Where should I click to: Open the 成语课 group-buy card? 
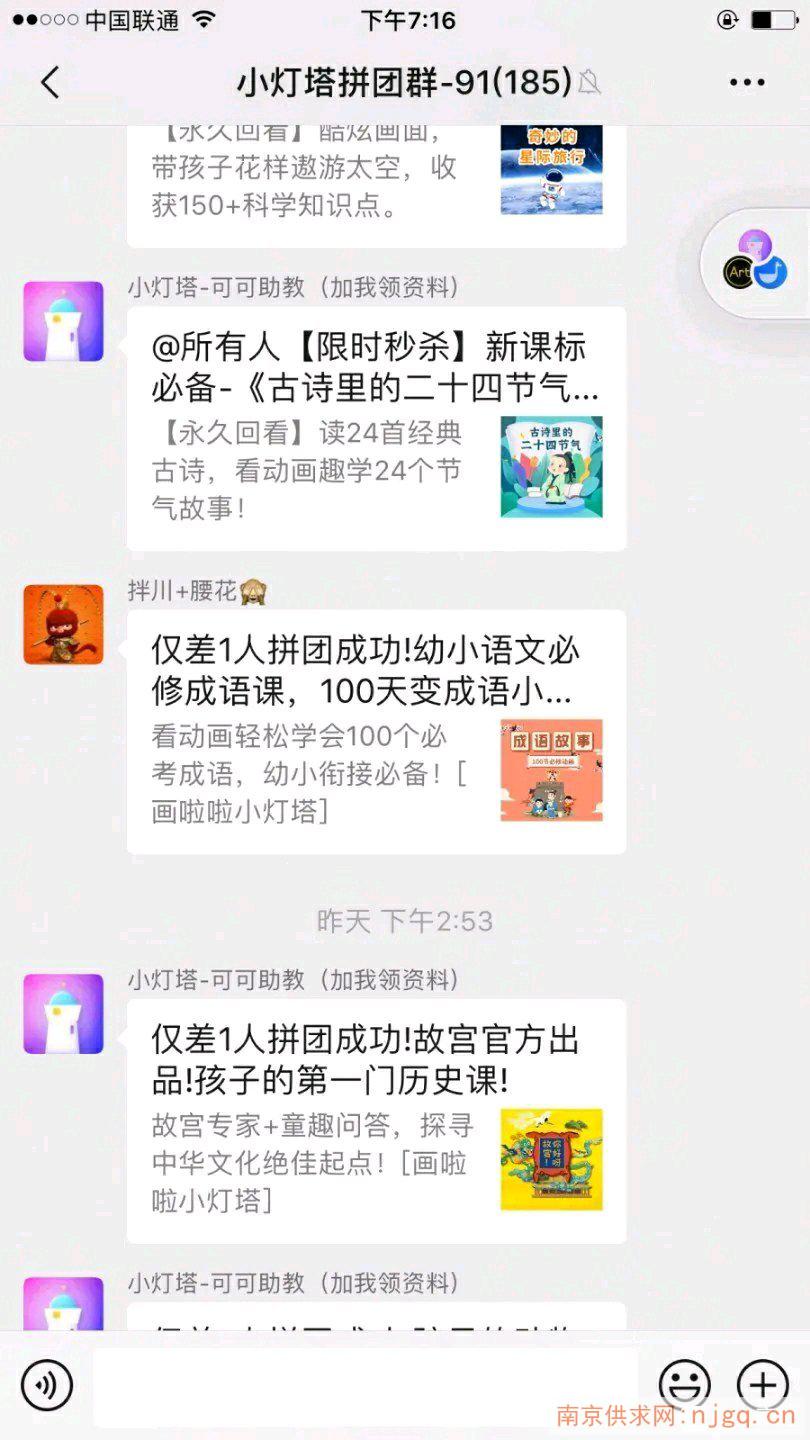coord(376,732)
